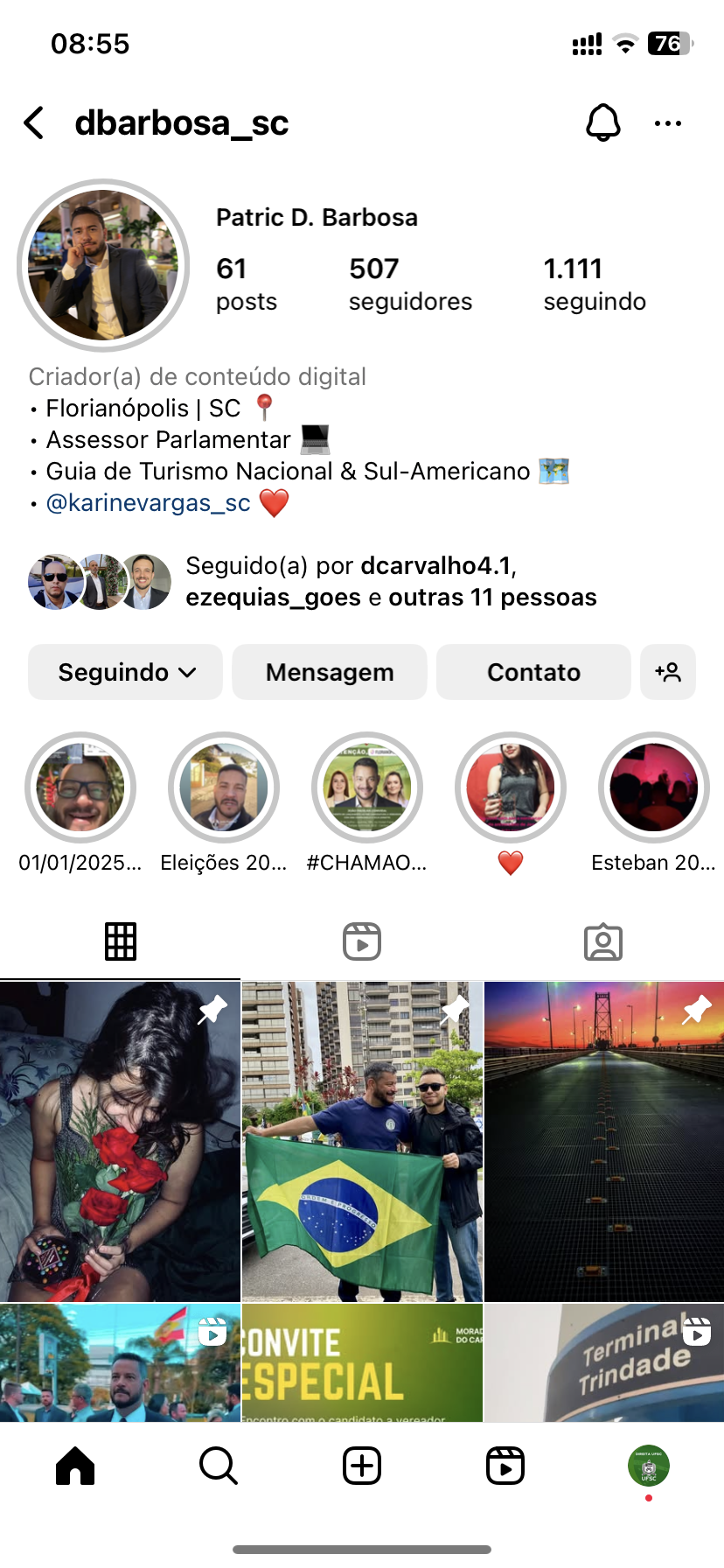Screen dimensions: 724x1568
Task: Show suggested accounts with the add-person icon
Action: [668, 672]
